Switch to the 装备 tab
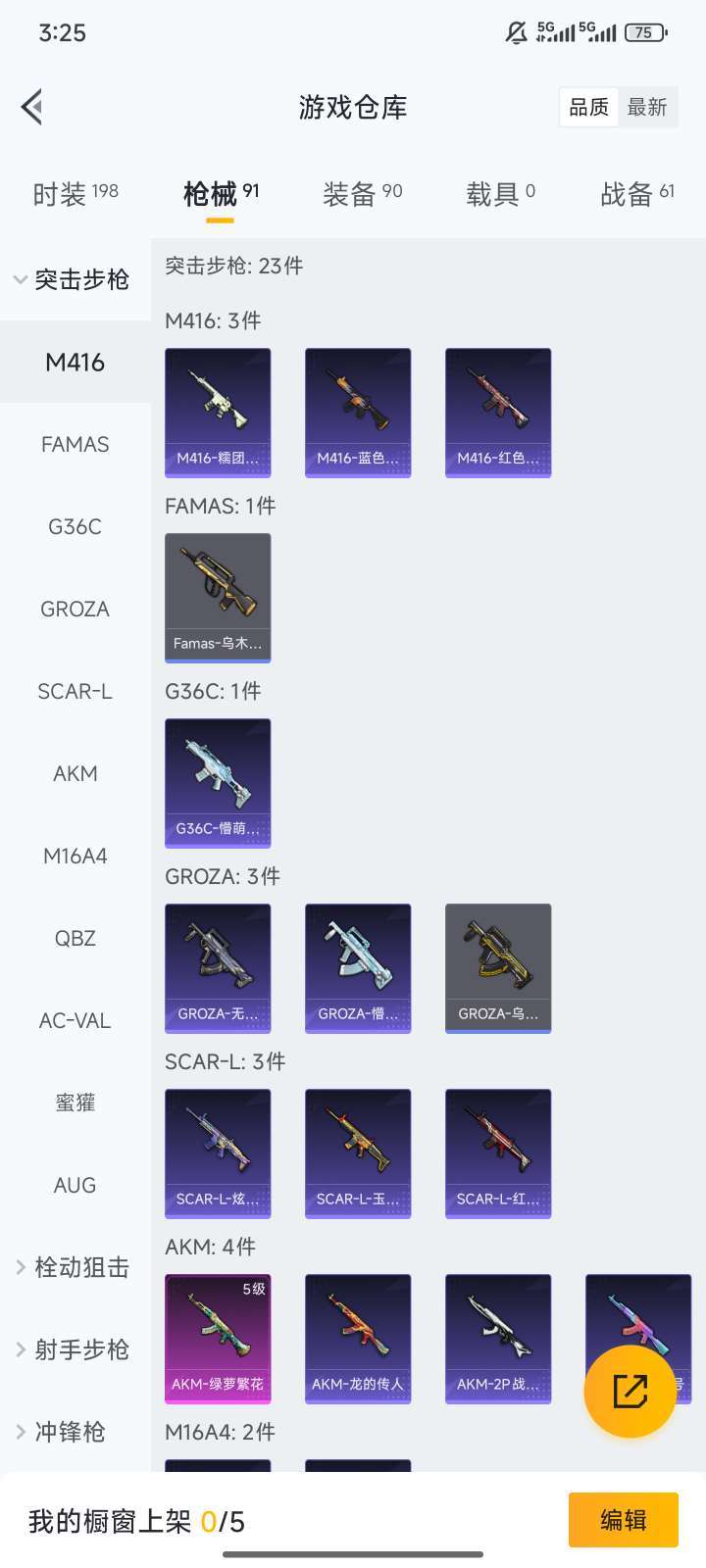706x1568 pixels. coord(362,194)
